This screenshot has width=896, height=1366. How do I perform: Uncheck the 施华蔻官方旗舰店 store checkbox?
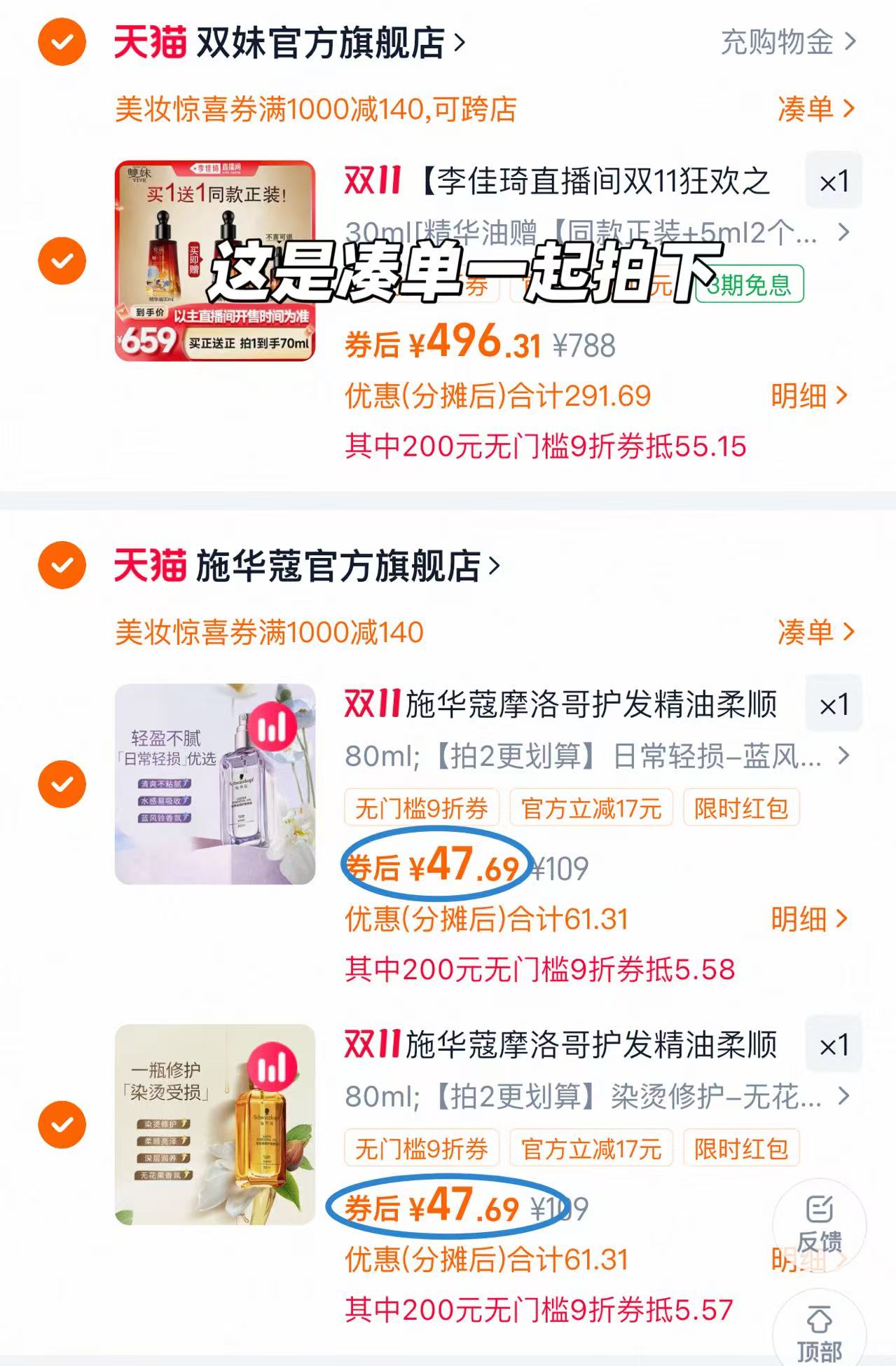pyautogui.click(x=62, y=565)
